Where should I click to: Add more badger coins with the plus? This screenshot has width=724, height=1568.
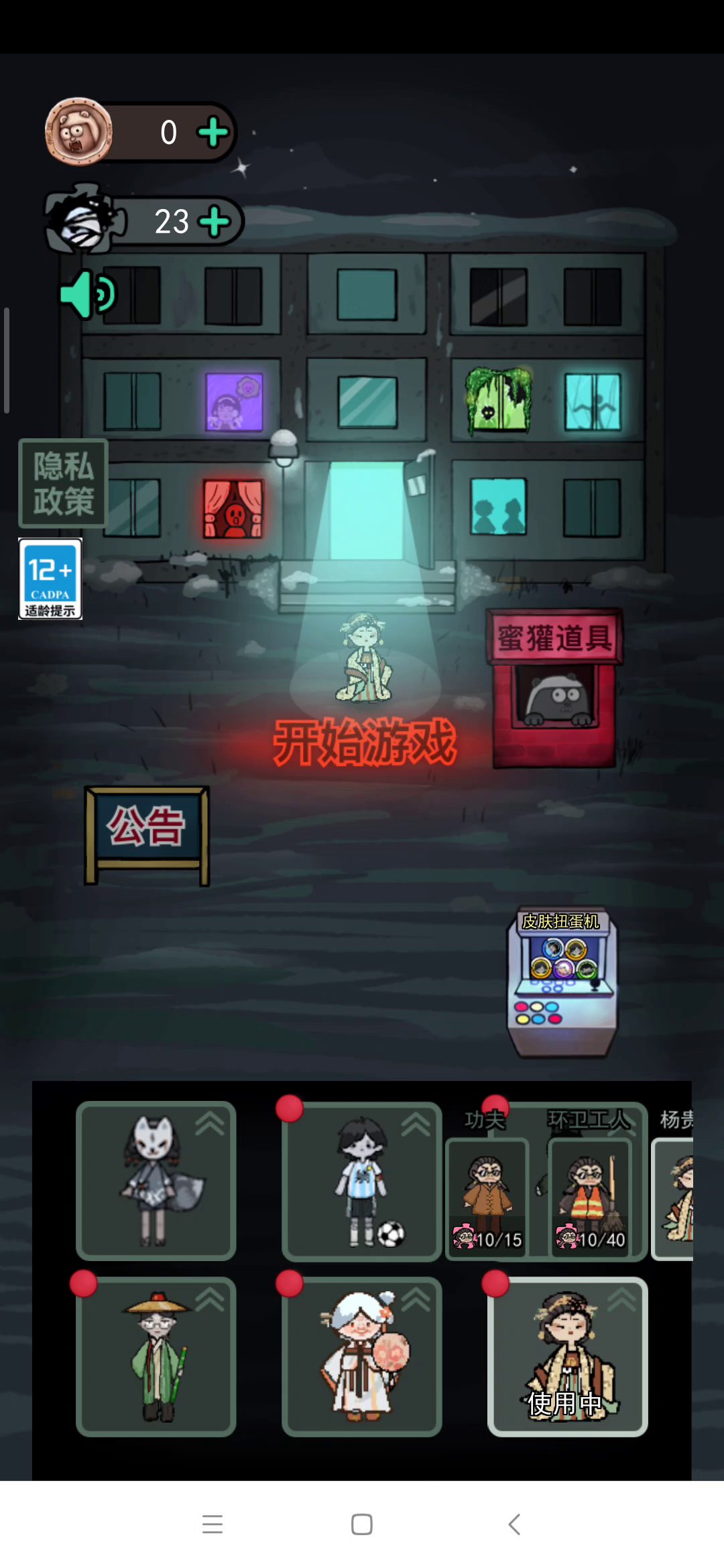(x=213, y=132)
